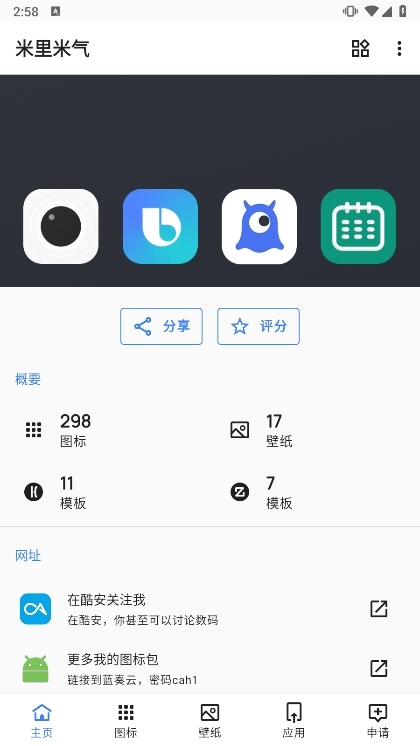Open the 11 模板 Kustom templates entry
The width and height of the screenshot is (420, 746).
(x=107, y=492)
